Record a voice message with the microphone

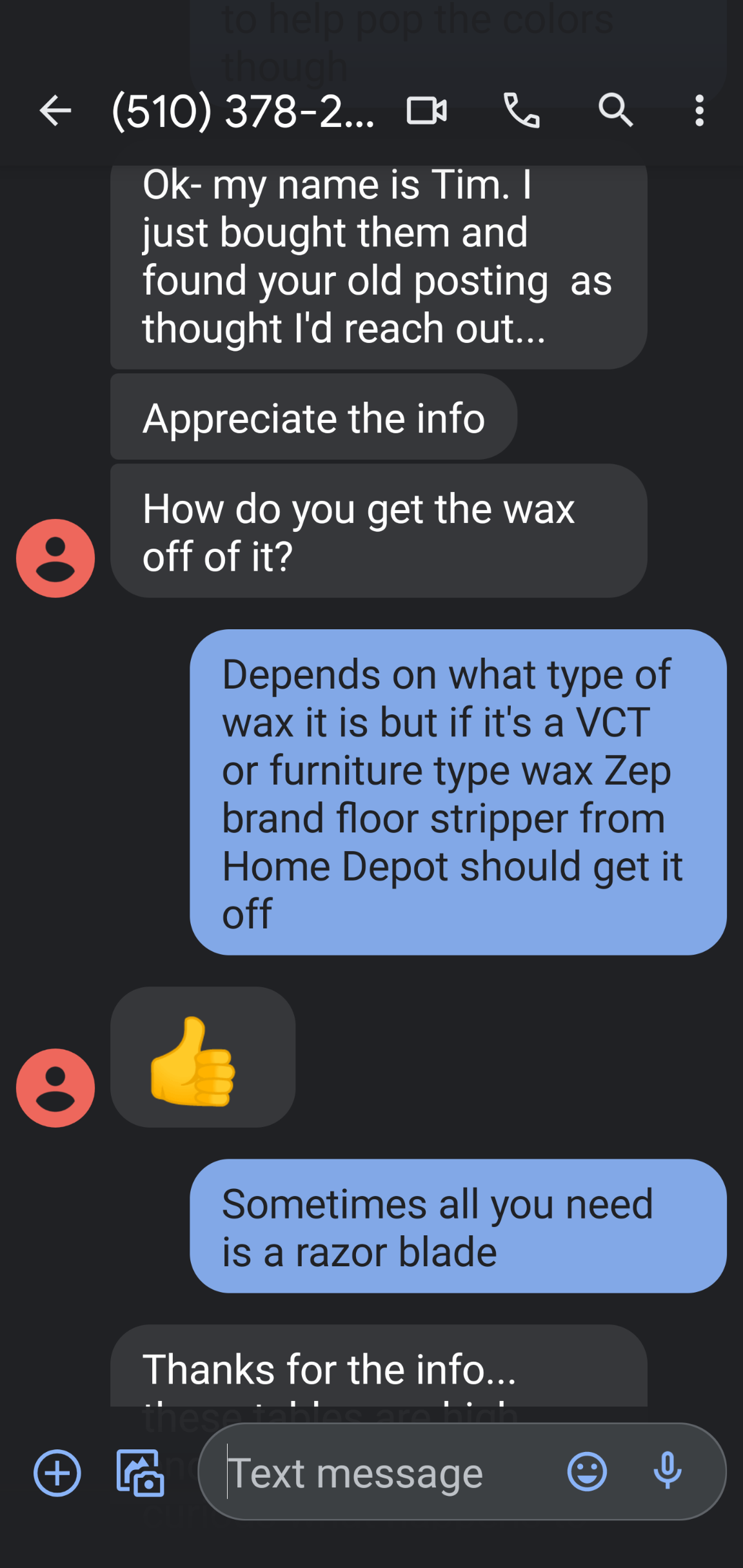point(668,1473)
